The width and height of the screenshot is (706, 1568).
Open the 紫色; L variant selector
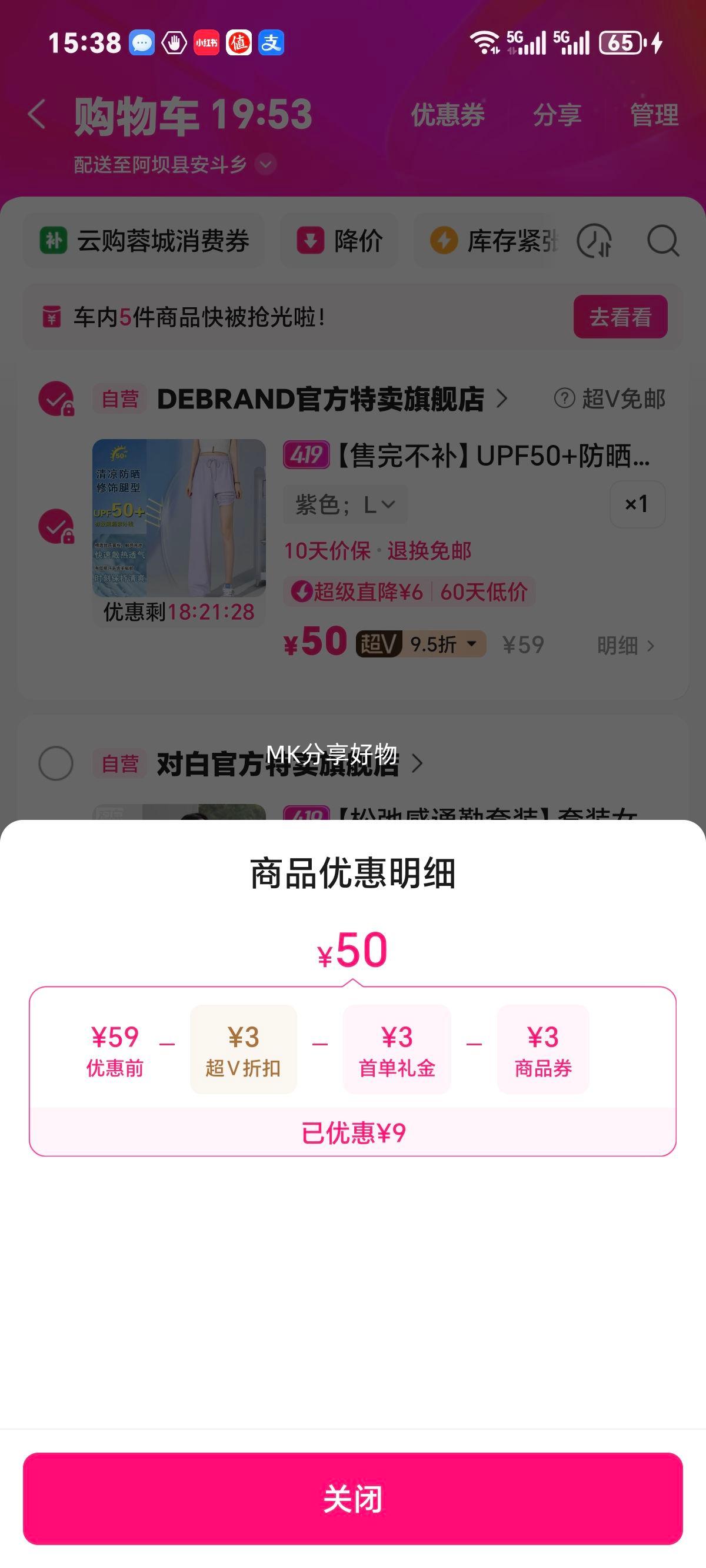click(x=345, y=504)
